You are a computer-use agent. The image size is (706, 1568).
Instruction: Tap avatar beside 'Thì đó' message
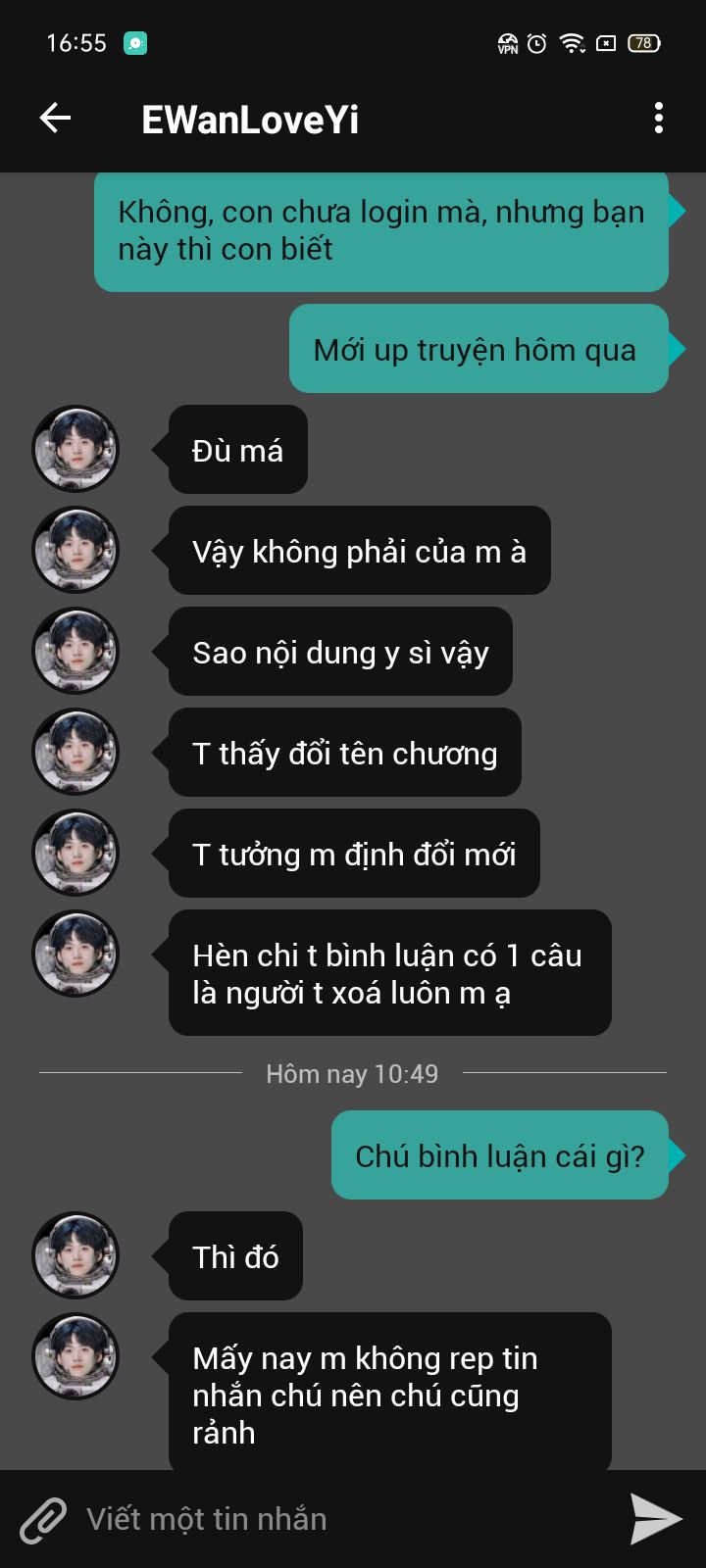pyautogui.click(x=76, y=1256)
